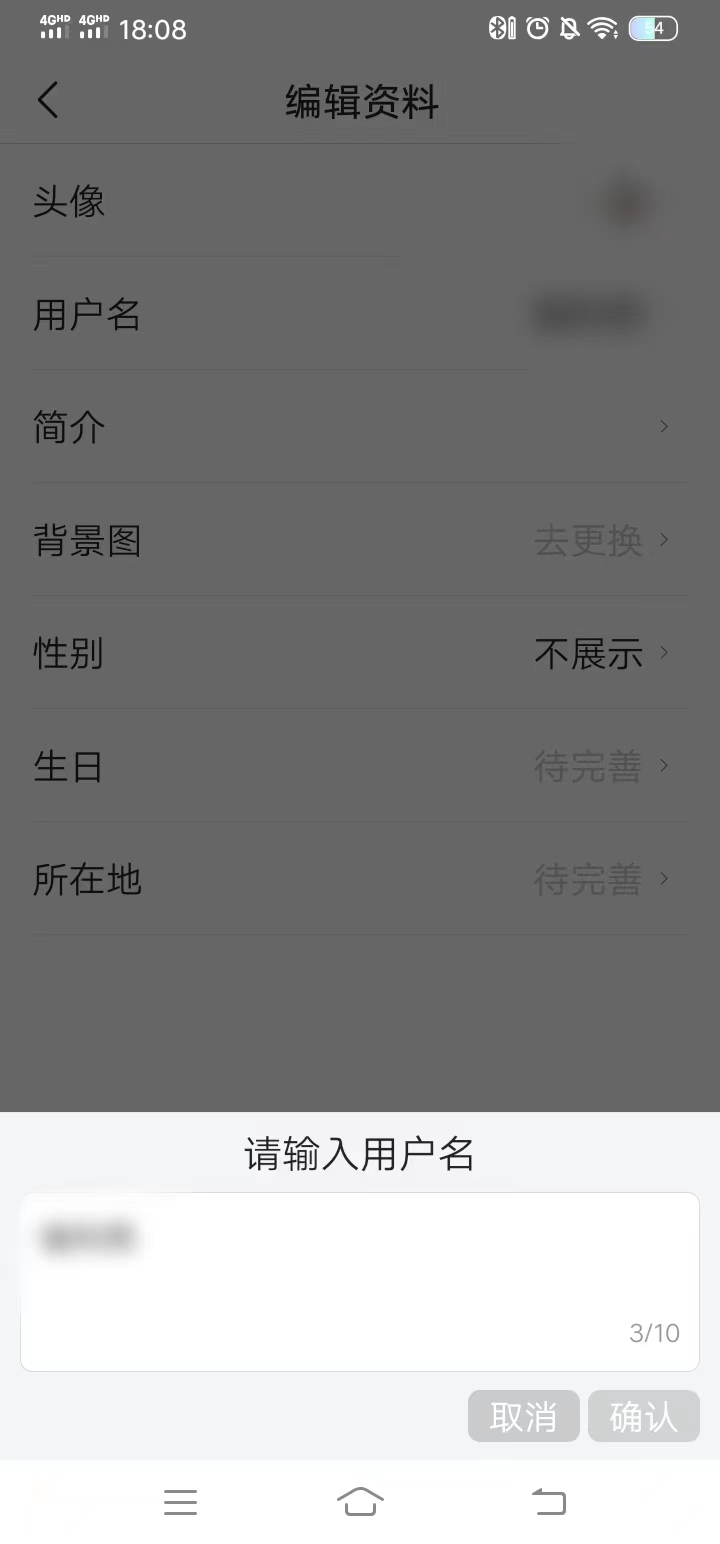The width and height of the screenshot is (720, 1544).
Task: Expand the 性别 gender selector
Action: [663, 653]
